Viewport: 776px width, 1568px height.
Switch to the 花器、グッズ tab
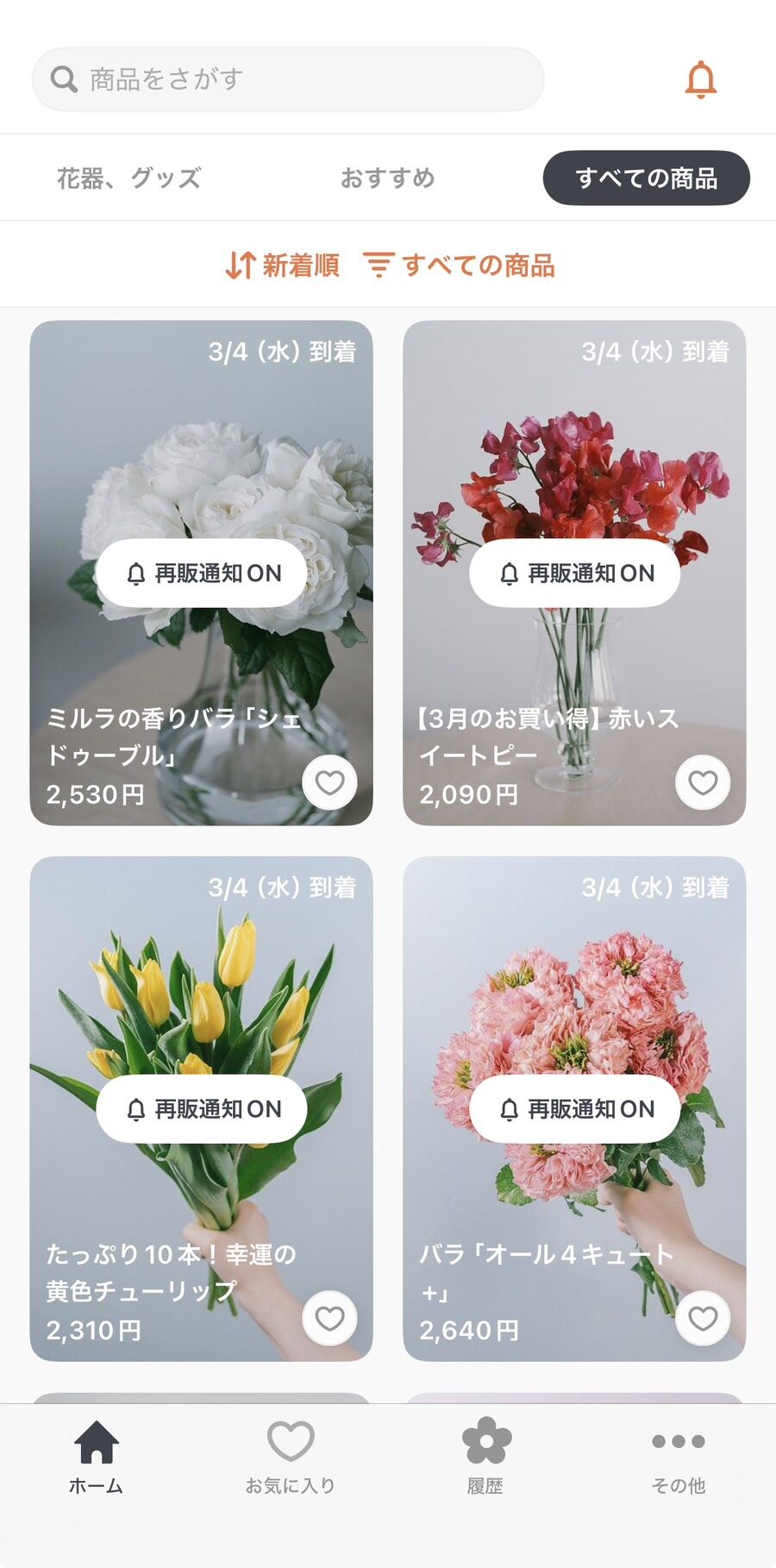point(129,179)
